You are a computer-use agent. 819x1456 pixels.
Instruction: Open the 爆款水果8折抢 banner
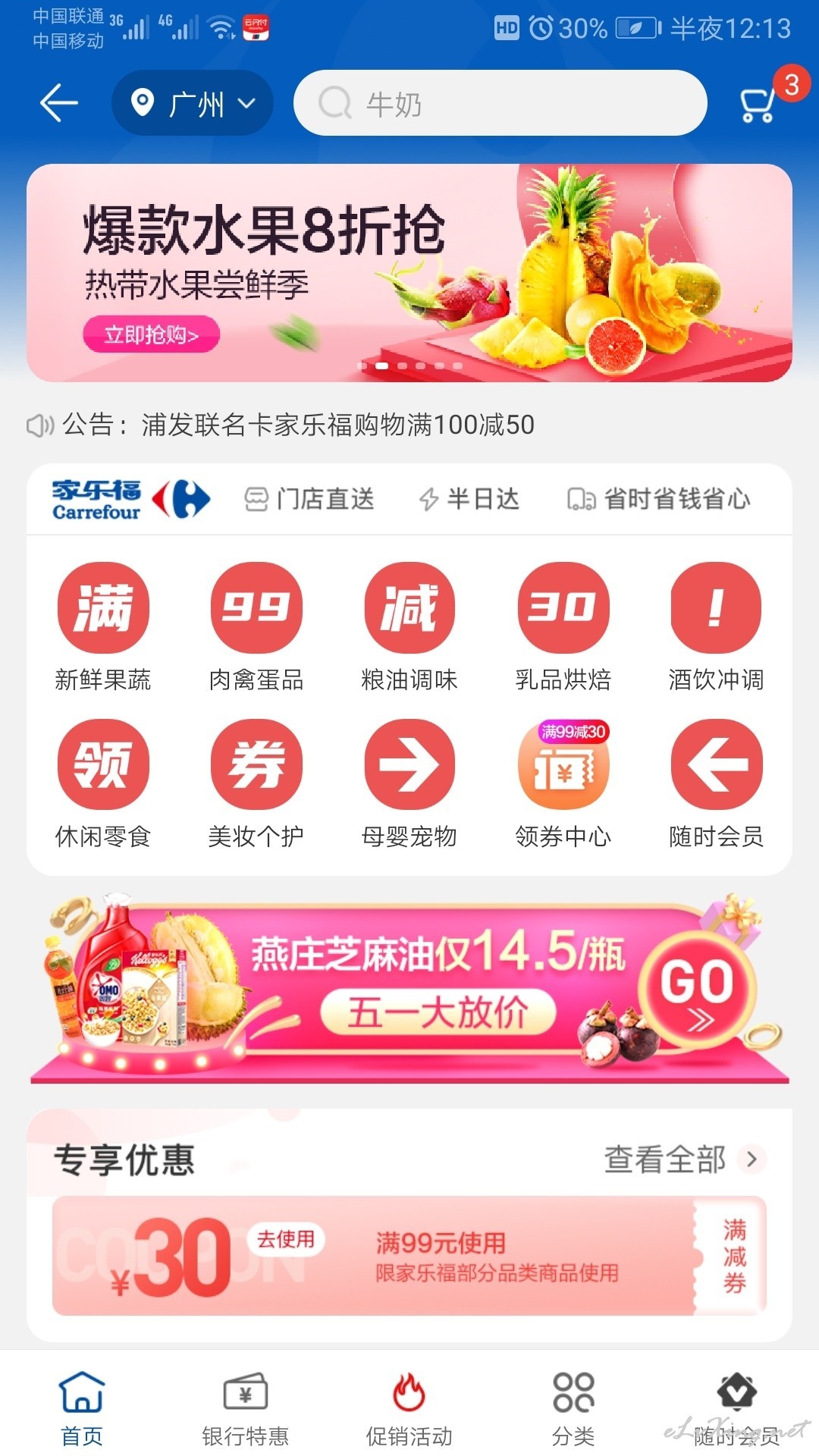(x=409, y=273)
